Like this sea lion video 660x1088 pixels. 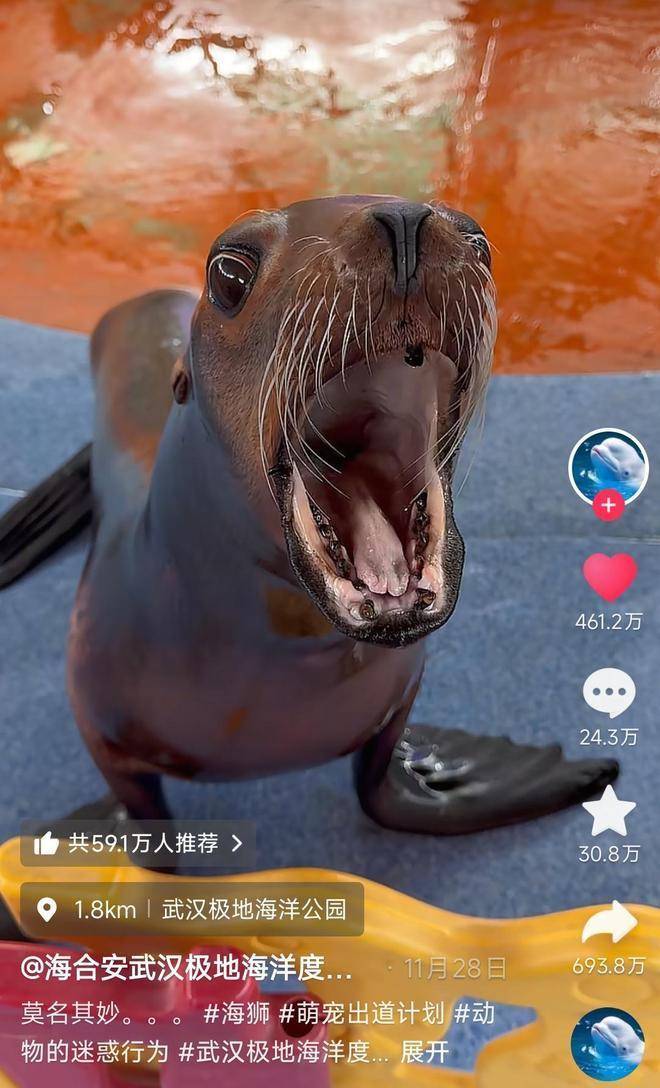tap(609, 578)
